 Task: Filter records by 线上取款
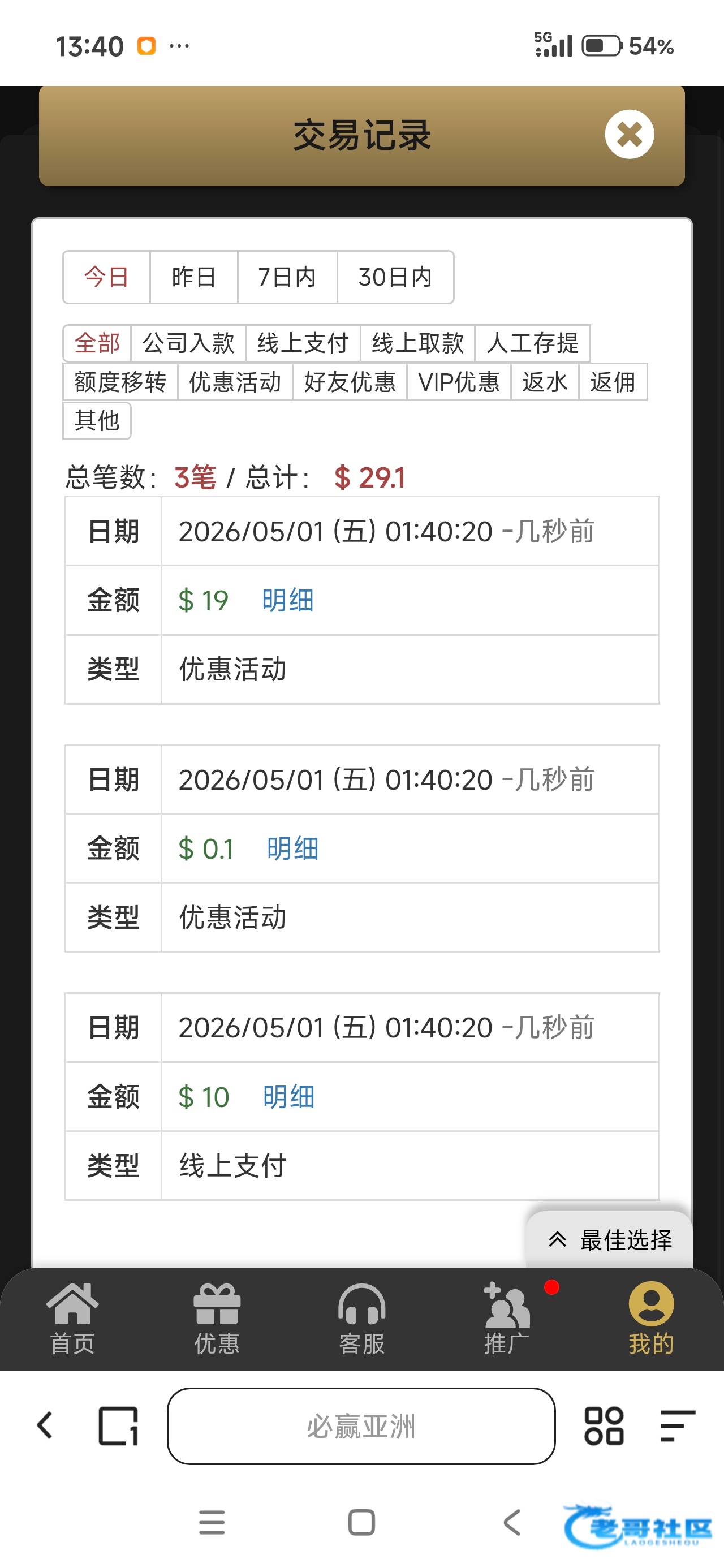[418, 343]
